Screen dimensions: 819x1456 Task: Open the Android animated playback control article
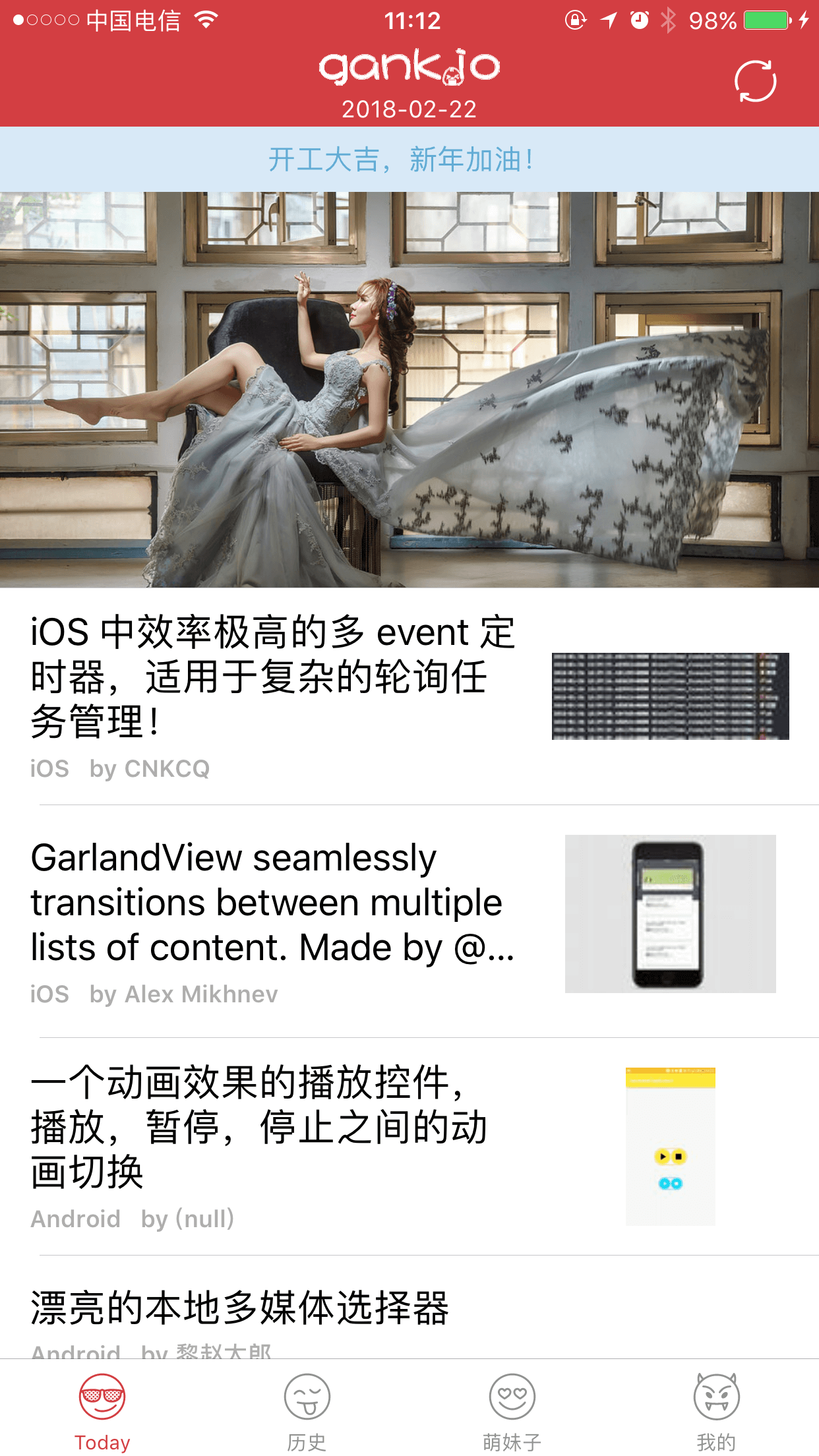pos(409,1147)
